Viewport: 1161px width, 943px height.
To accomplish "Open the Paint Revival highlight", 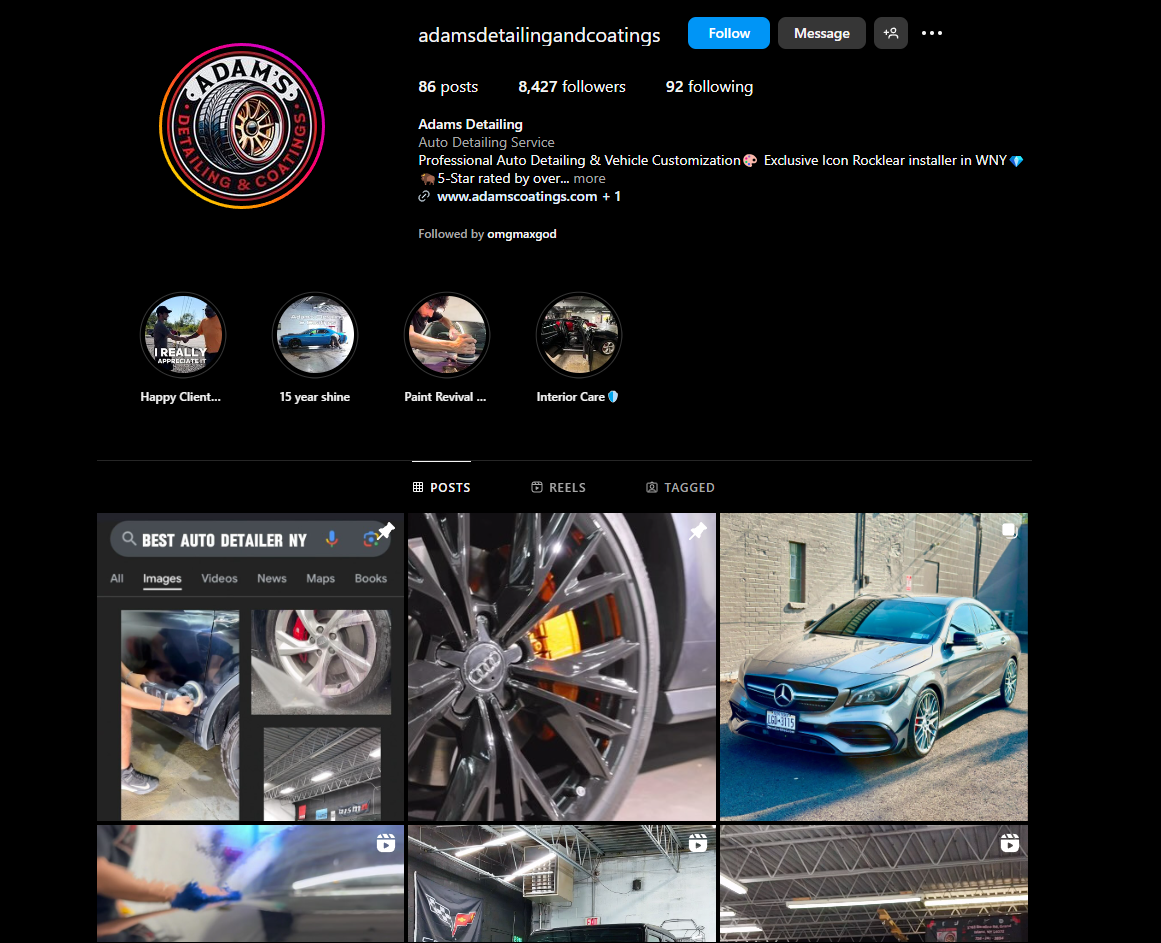I will pyautogui.click(x=446, y=335).
